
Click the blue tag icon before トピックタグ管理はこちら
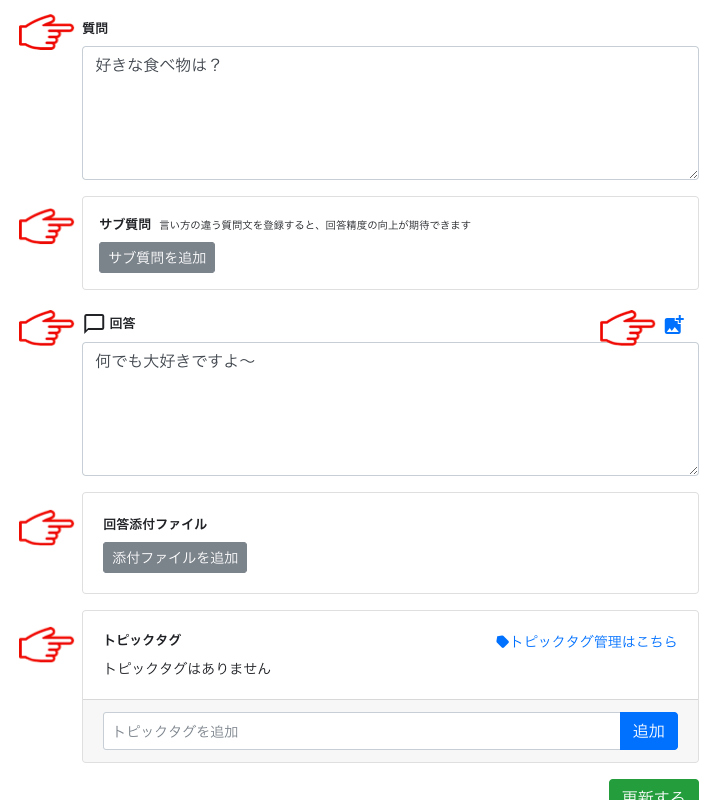pos(504,643)
